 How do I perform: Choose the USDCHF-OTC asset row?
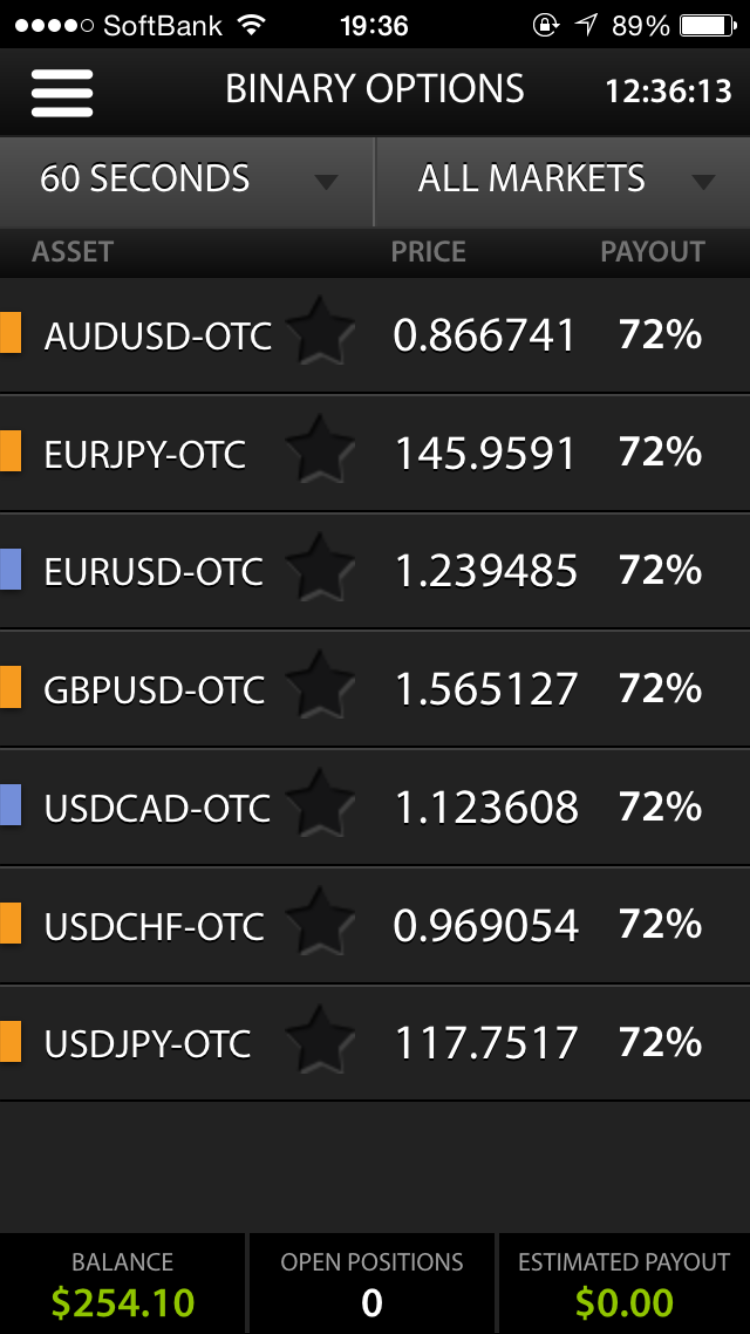pyautogui.click(x=375, y=925)
